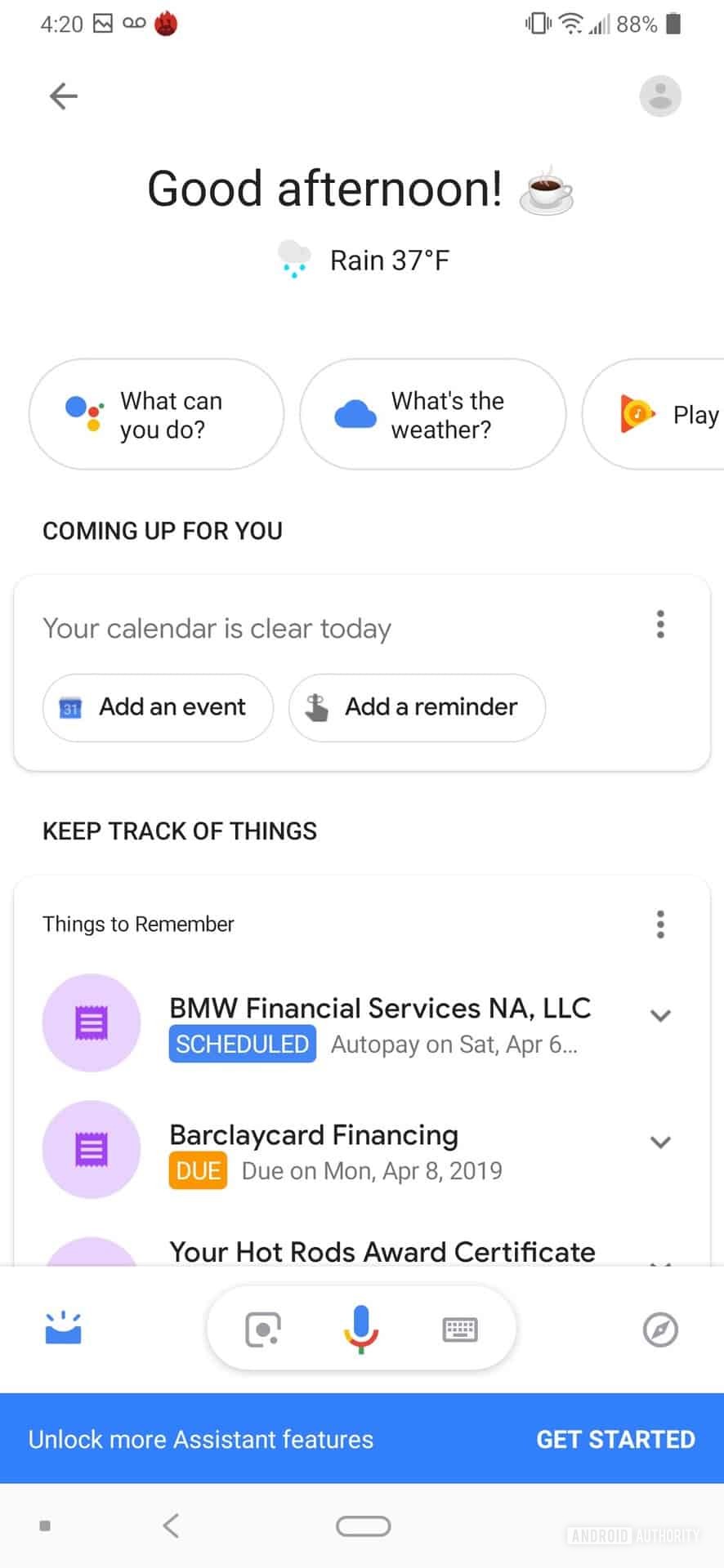Go back using the top arrow
This screenshot has width=724, height=1568.
[63, 96]
